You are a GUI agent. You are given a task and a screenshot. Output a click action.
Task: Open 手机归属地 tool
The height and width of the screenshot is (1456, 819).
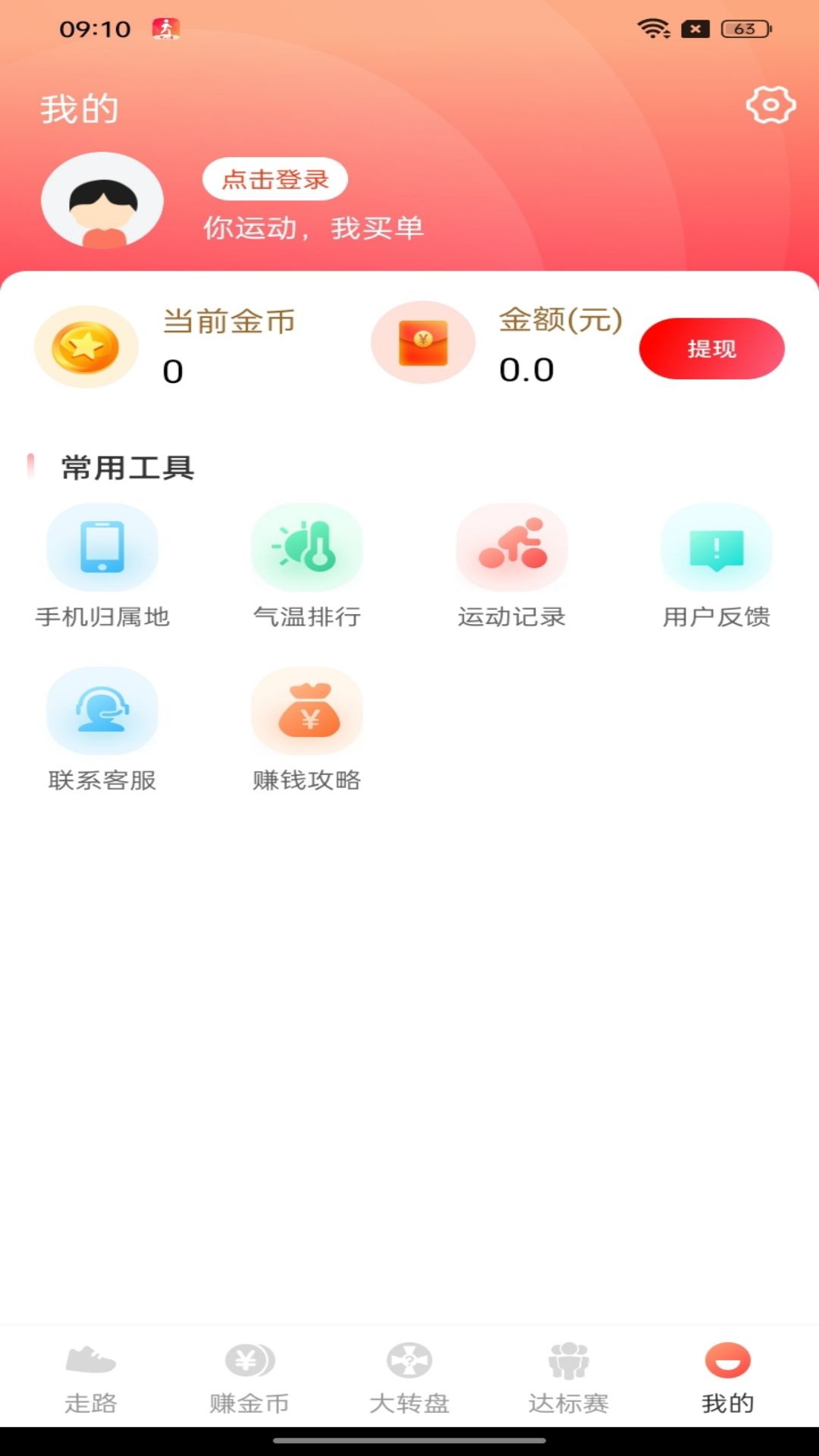[102, 566]
